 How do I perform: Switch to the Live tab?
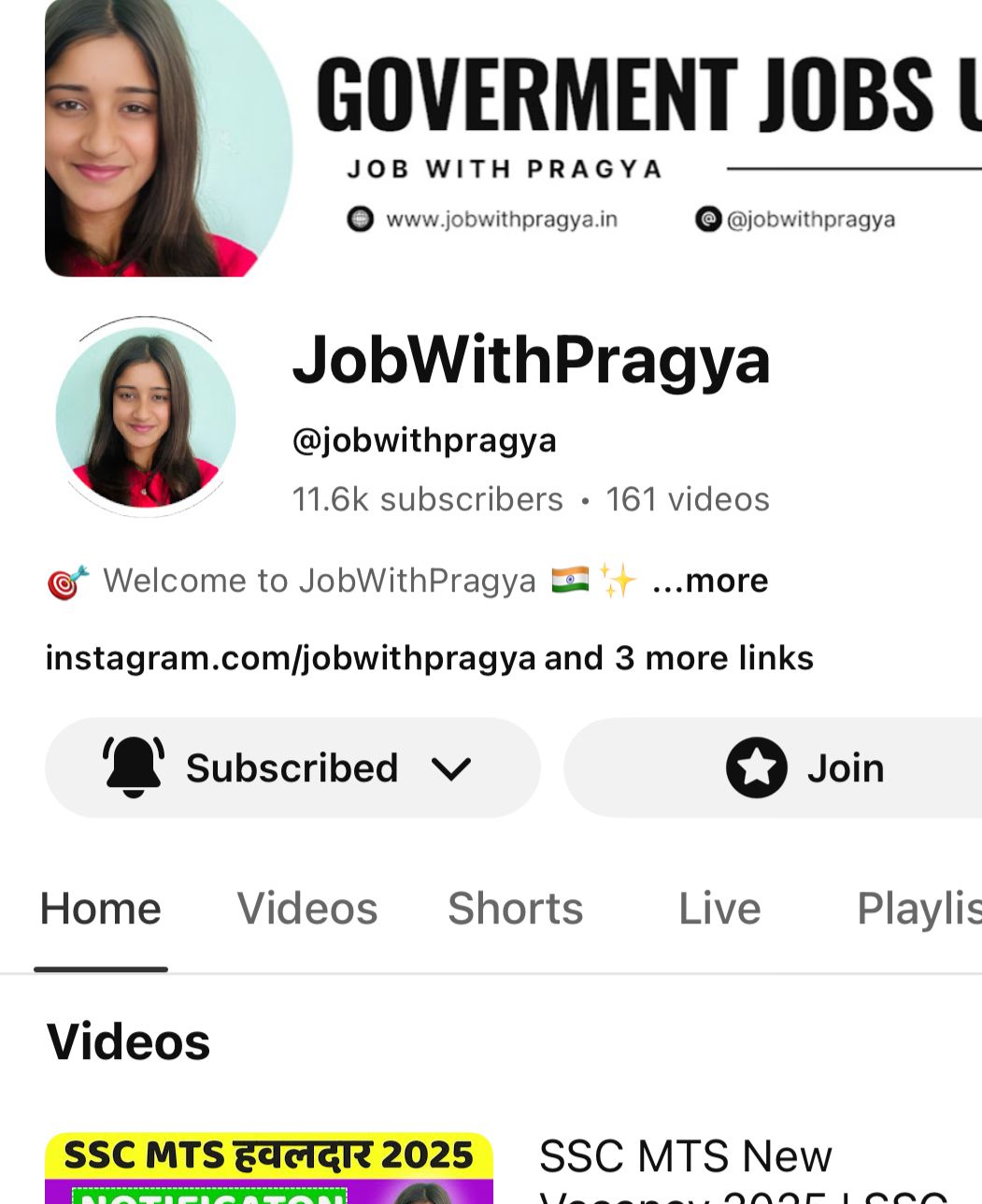pyautogui.click(x=719, y=908)
